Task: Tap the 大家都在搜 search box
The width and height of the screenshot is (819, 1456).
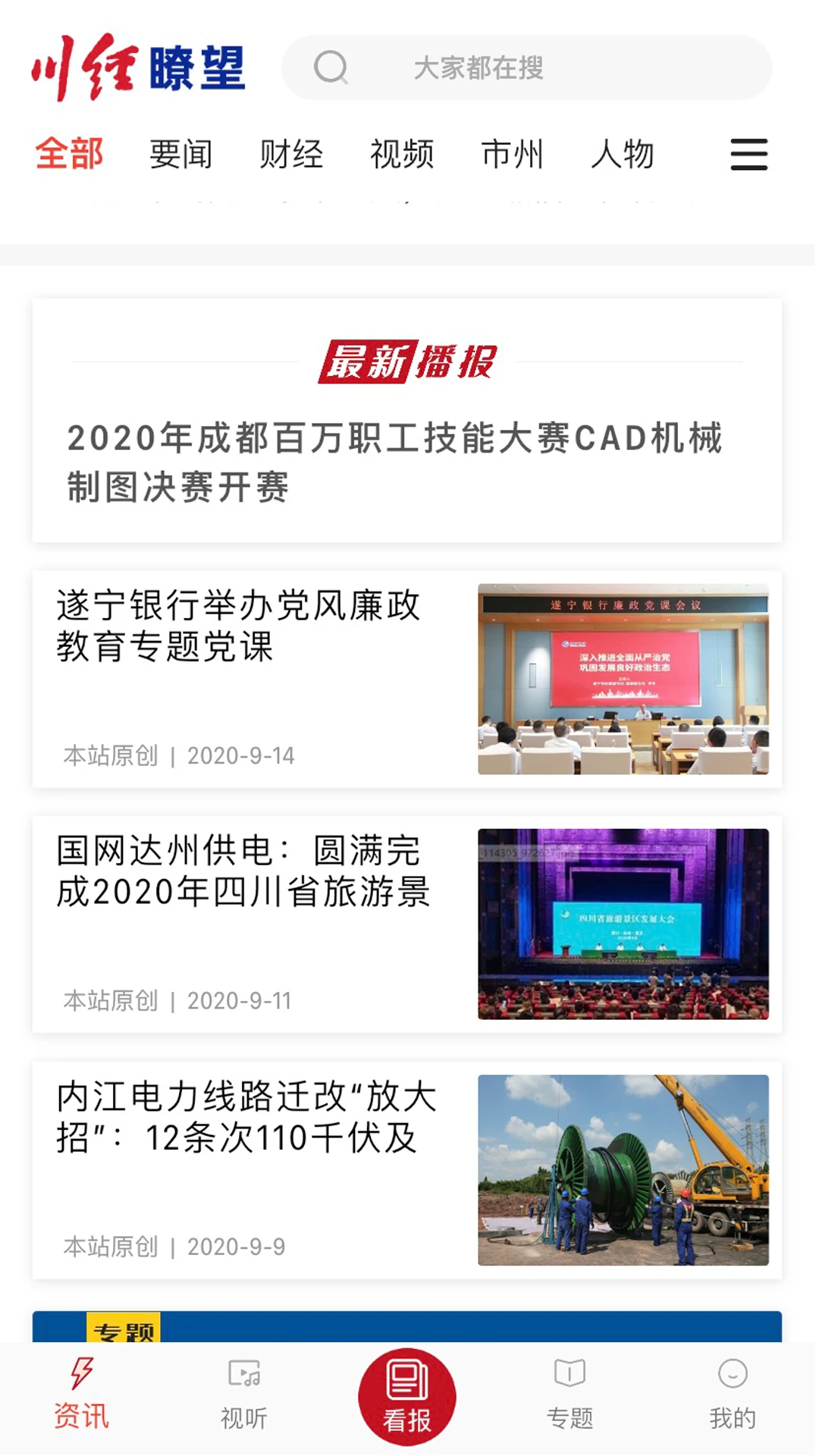Action: tap(526, 67)
